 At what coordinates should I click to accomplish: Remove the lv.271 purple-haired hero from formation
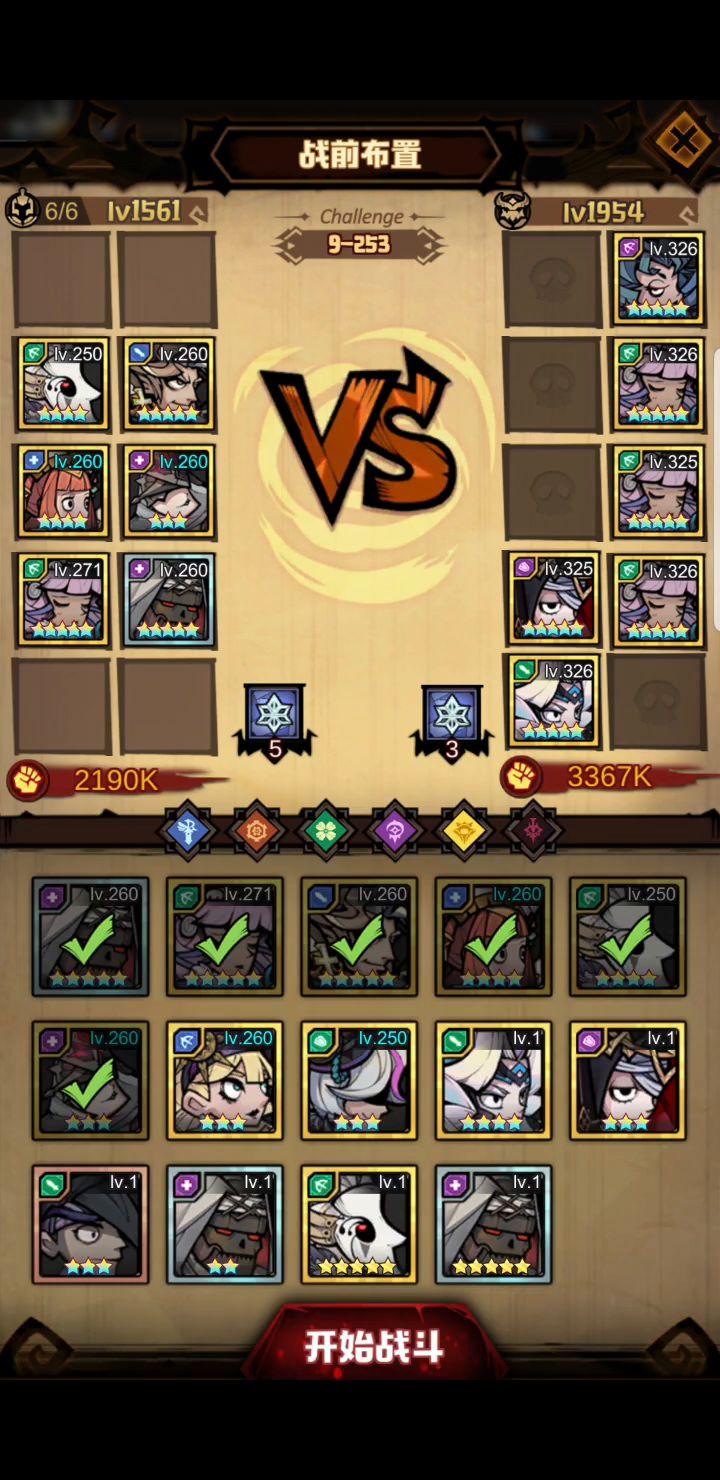click(x=63, y=600)
